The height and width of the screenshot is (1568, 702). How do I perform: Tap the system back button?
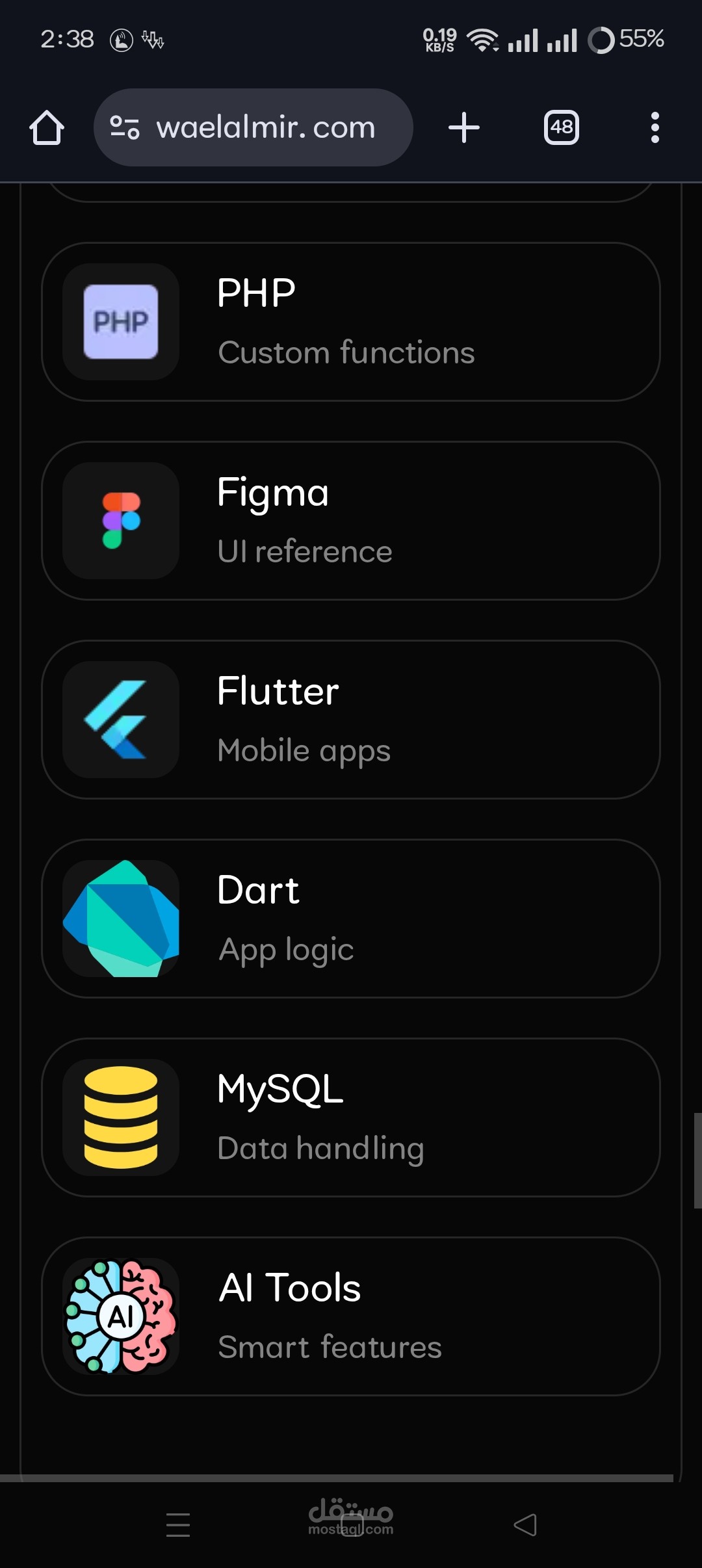(x=525, y=1524)
